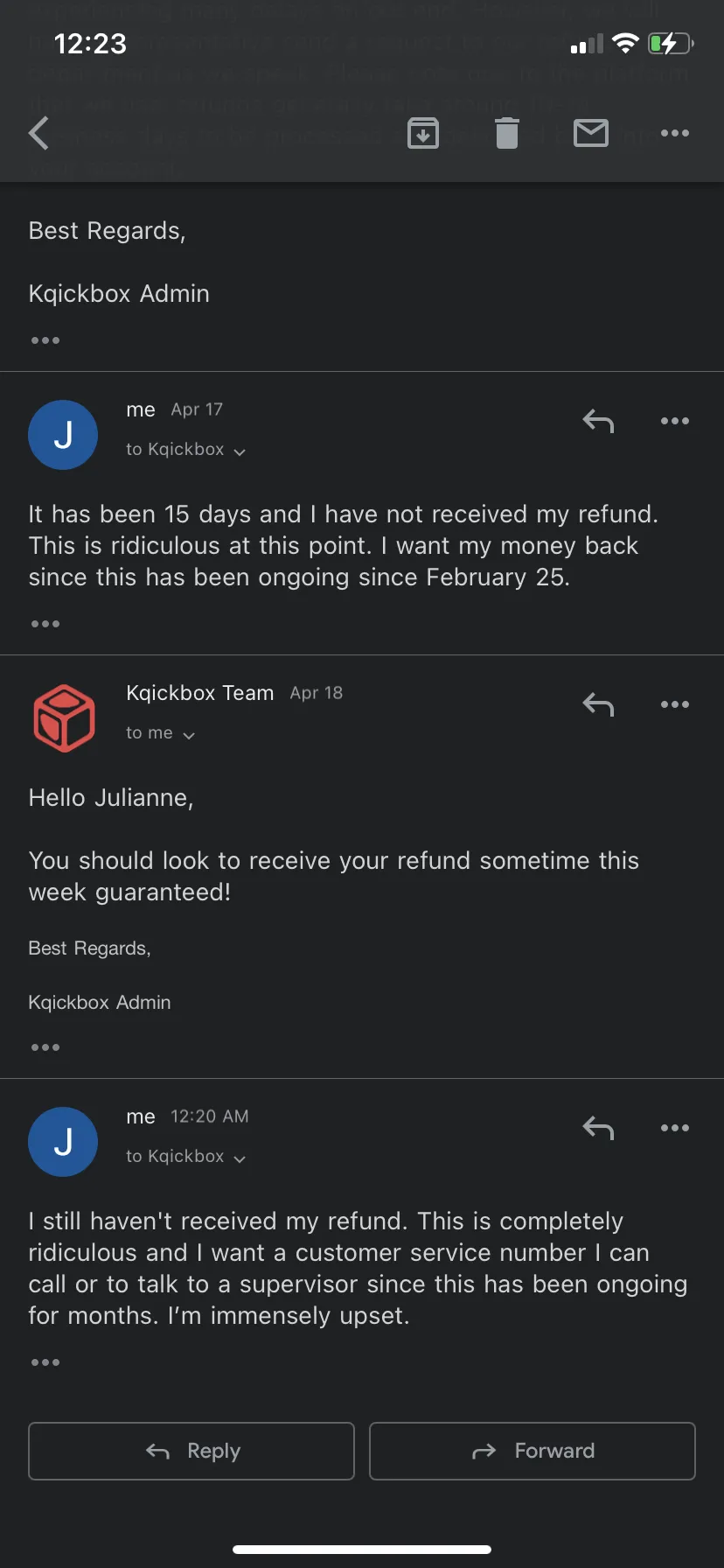Viewport: 724px width, 1568px height.
Task: Delete this email thread
Action: click(507, 133)
